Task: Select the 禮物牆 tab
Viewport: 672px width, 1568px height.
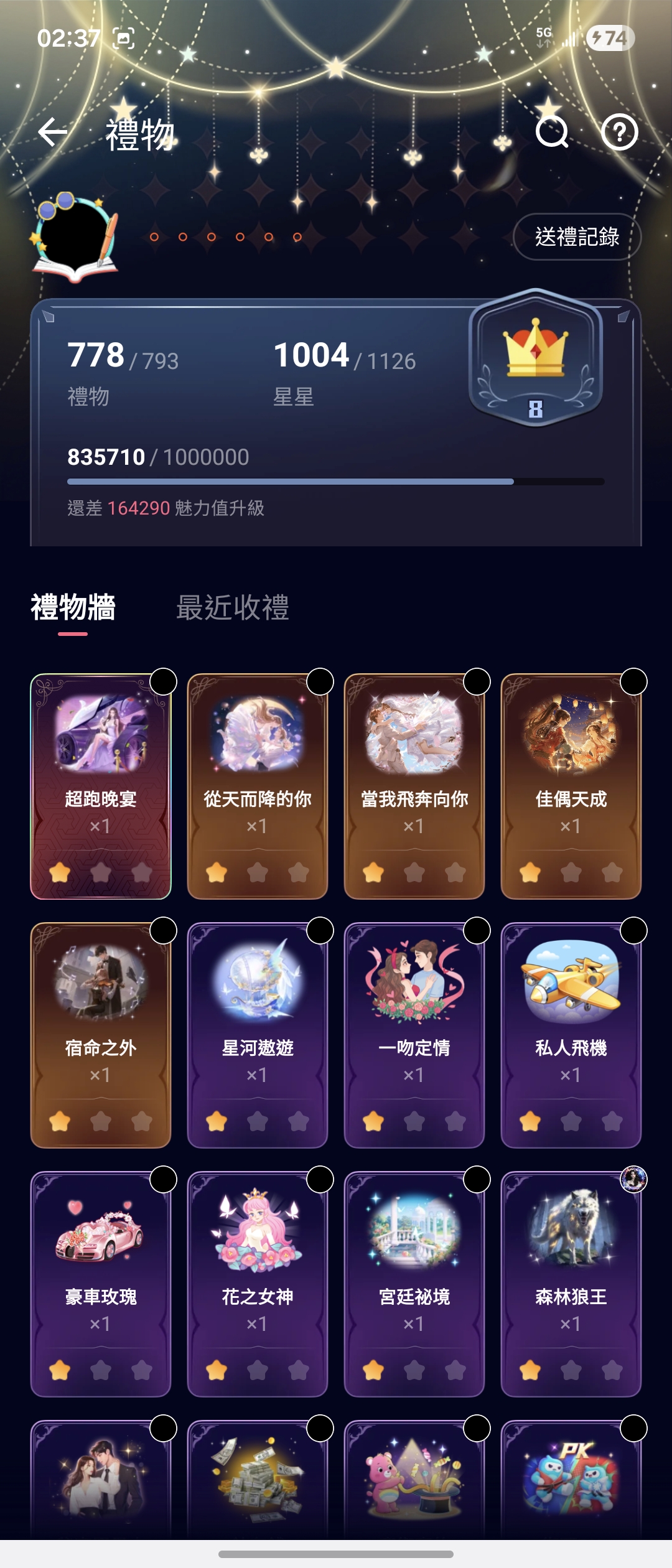Action: pyautogui.click(x=73, y=608)
